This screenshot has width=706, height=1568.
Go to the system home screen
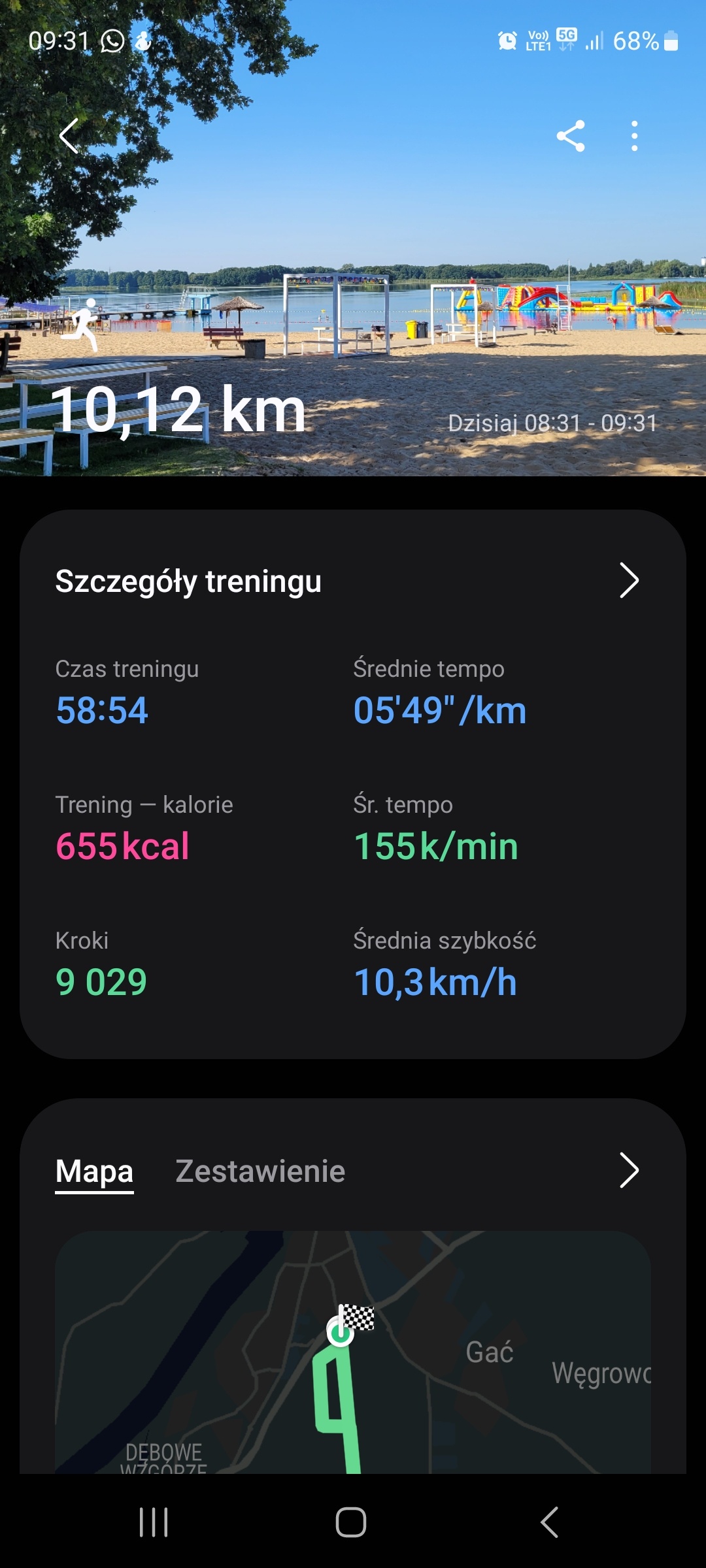point(351,1522)
